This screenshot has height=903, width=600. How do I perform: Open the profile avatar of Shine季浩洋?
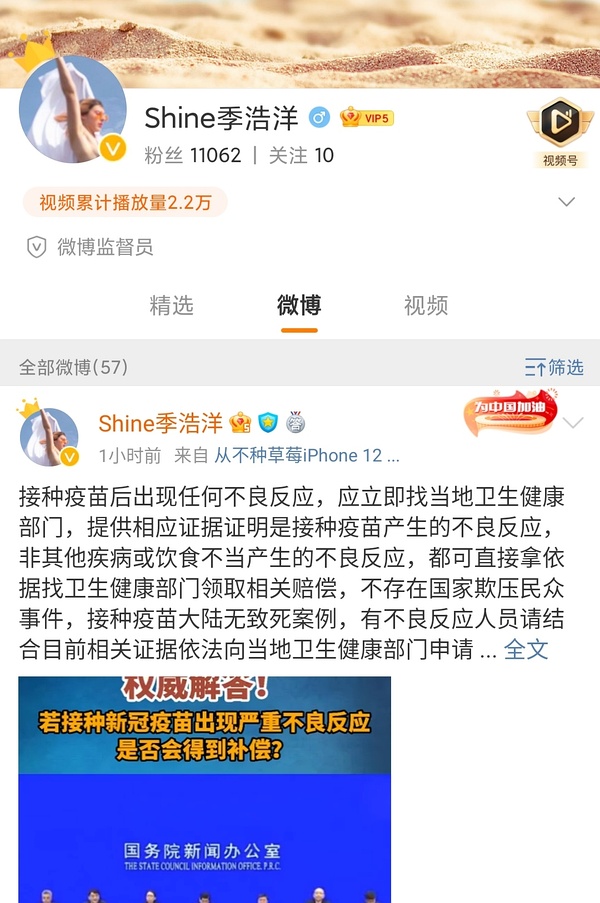[x=73, y=109]
